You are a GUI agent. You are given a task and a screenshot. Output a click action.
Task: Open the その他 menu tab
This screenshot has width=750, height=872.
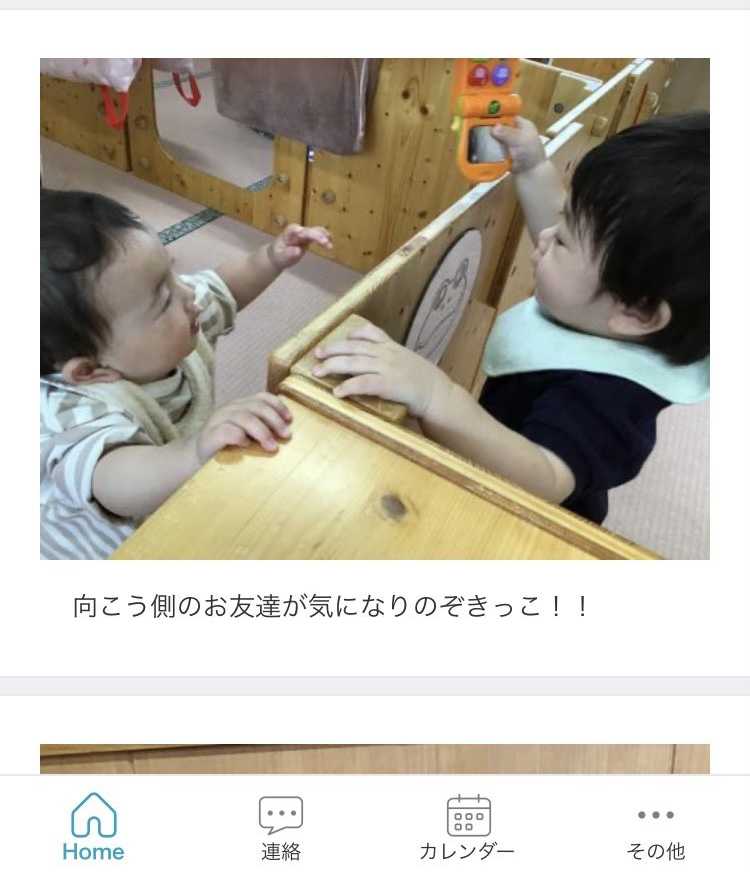[x=656, y=826]
